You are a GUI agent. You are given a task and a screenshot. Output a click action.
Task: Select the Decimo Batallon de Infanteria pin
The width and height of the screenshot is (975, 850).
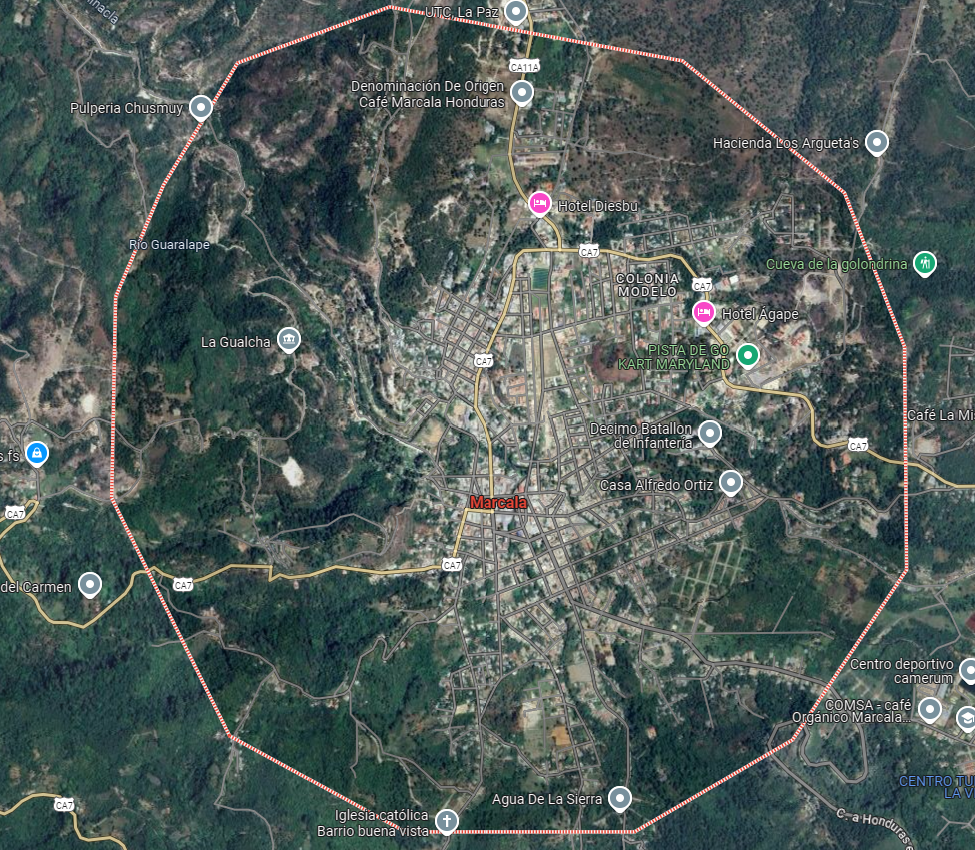pos(709,432)
